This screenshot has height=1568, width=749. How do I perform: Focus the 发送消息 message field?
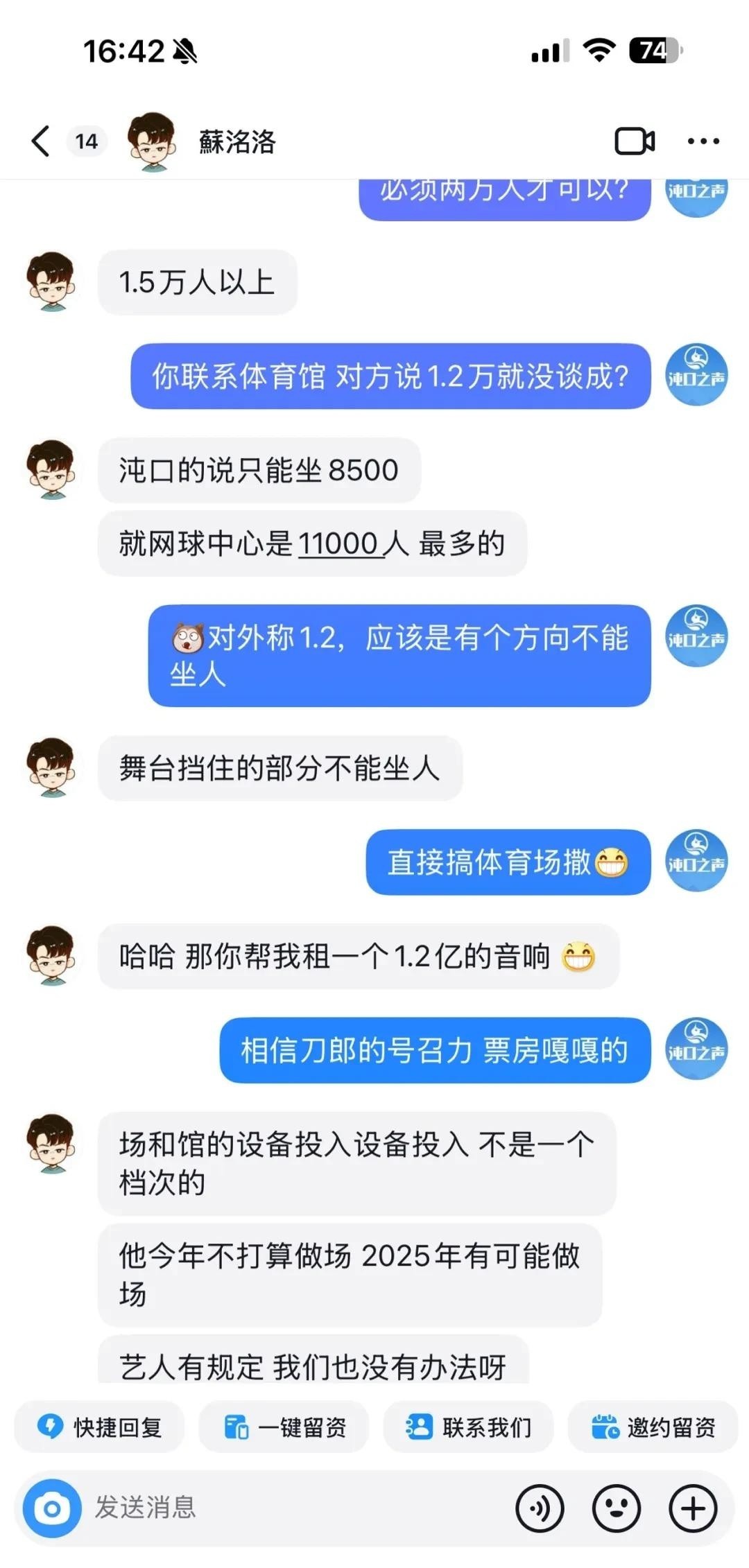[291, 1508]
